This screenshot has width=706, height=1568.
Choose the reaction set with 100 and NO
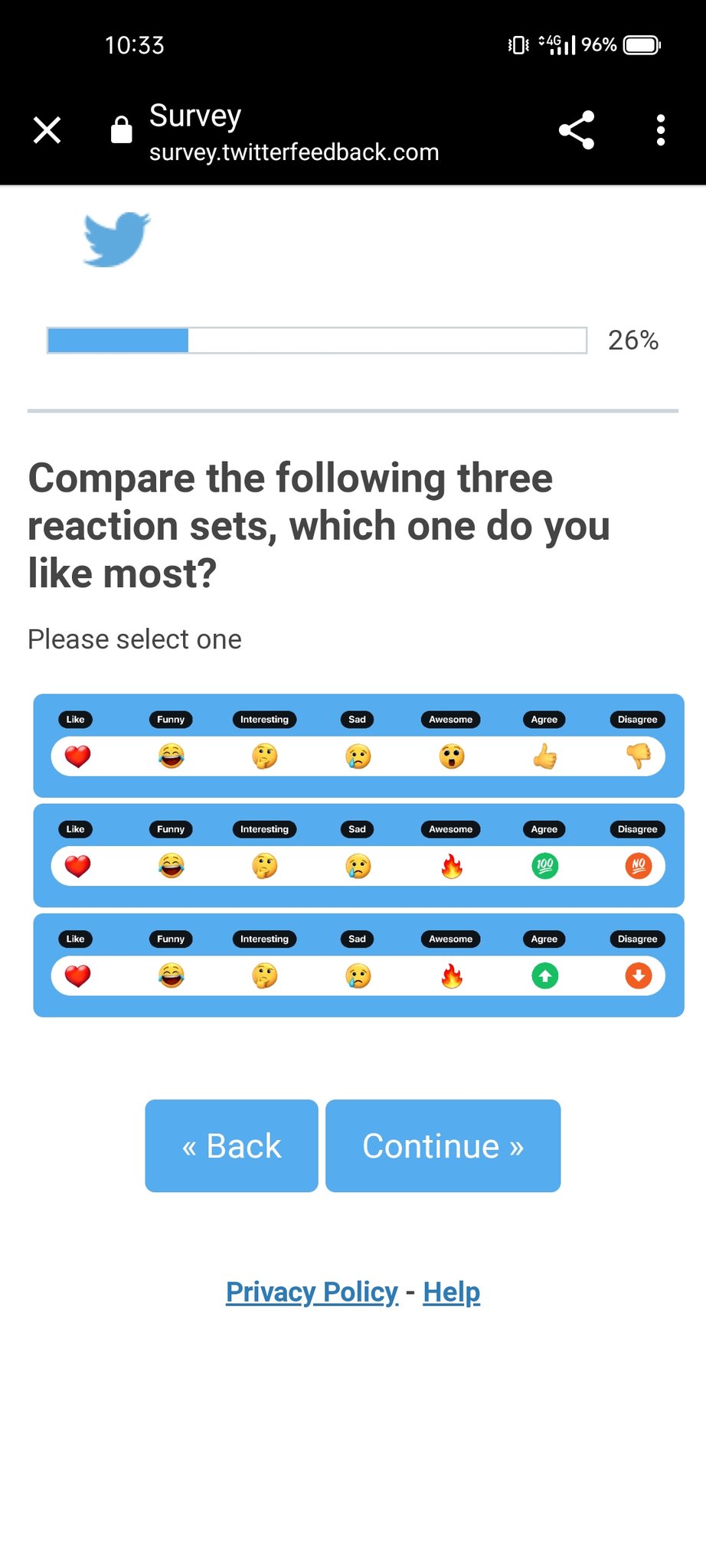coord(358,855)
